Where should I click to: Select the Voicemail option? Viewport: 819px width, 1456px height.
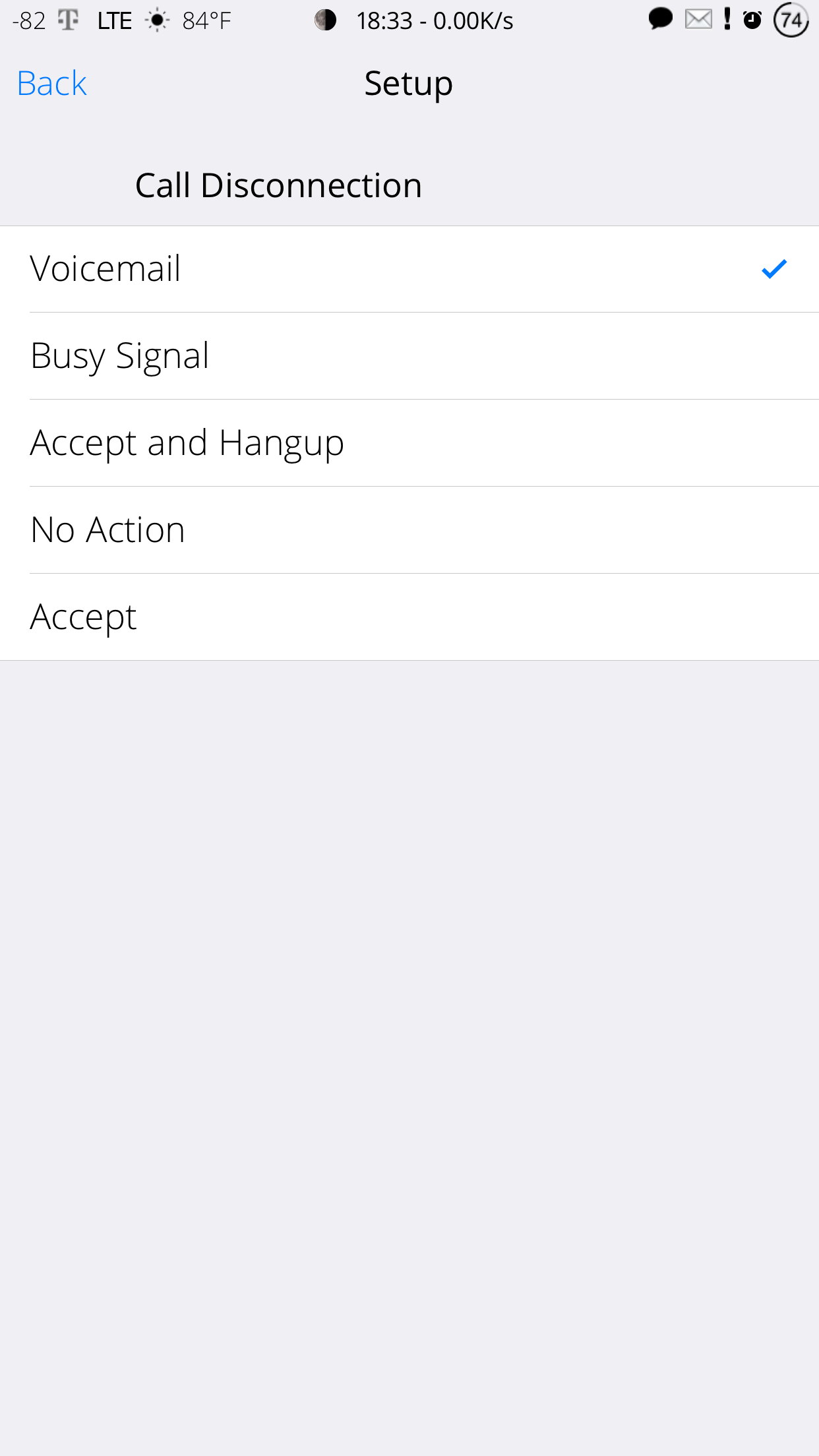409,269
